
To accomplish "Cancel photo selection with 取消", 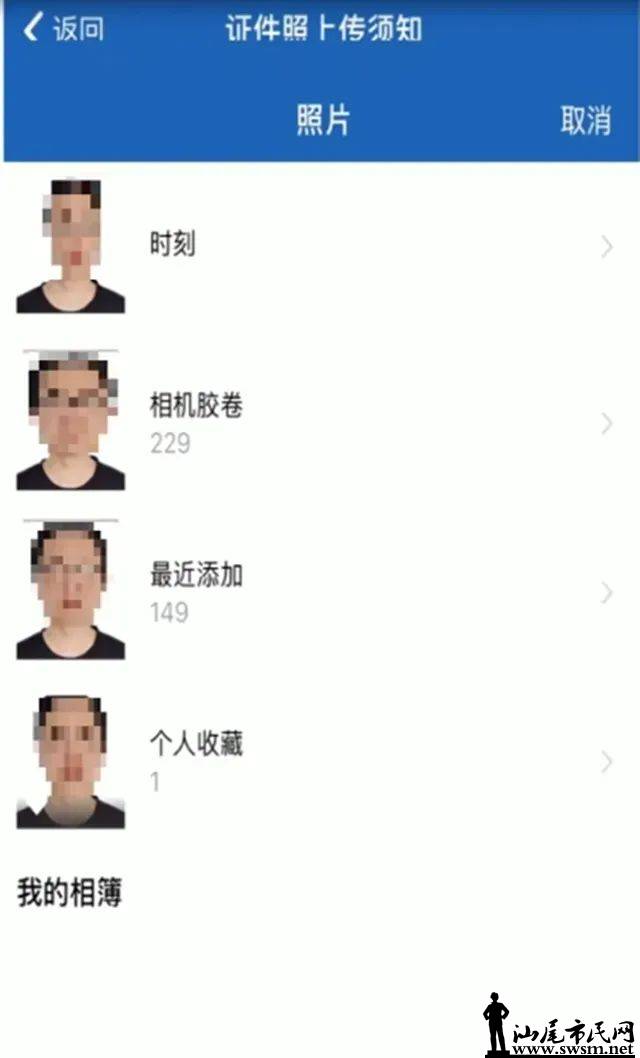I will 585,121.
